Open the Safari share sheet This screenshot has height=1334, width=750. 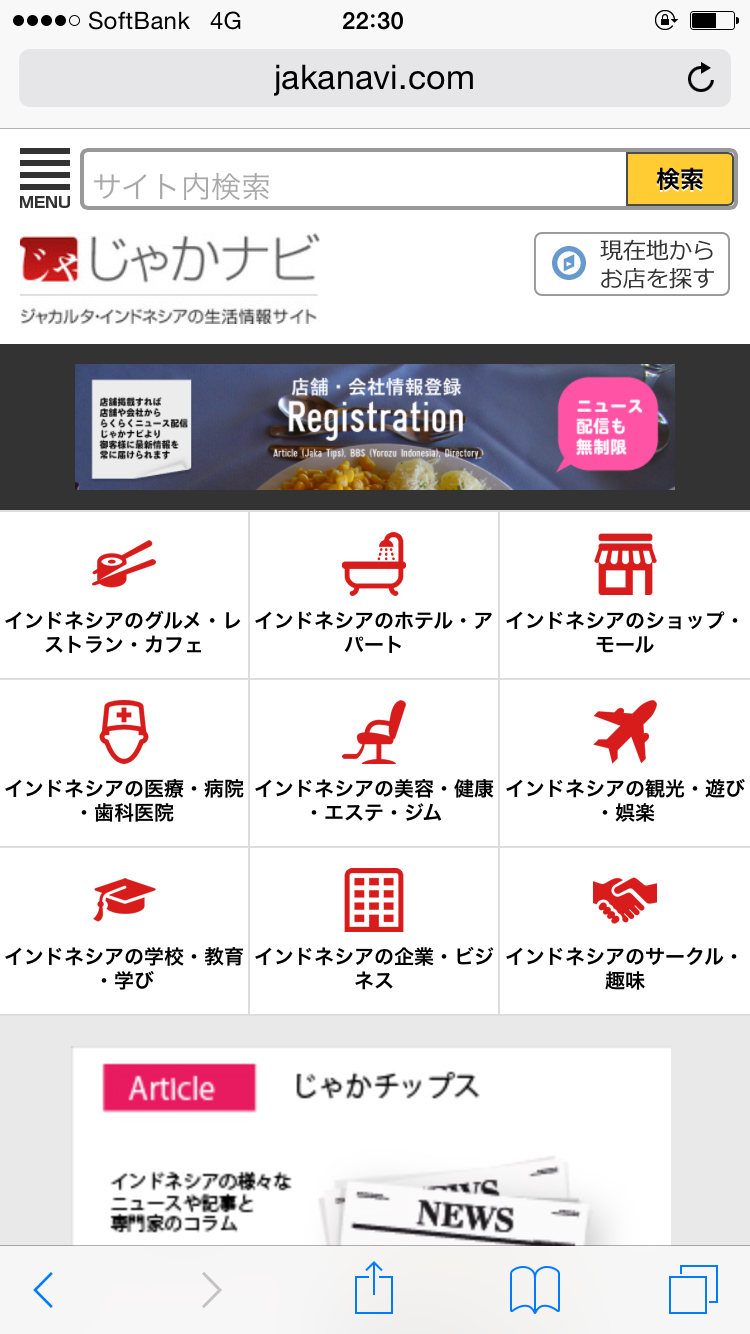coord(374,1288)
